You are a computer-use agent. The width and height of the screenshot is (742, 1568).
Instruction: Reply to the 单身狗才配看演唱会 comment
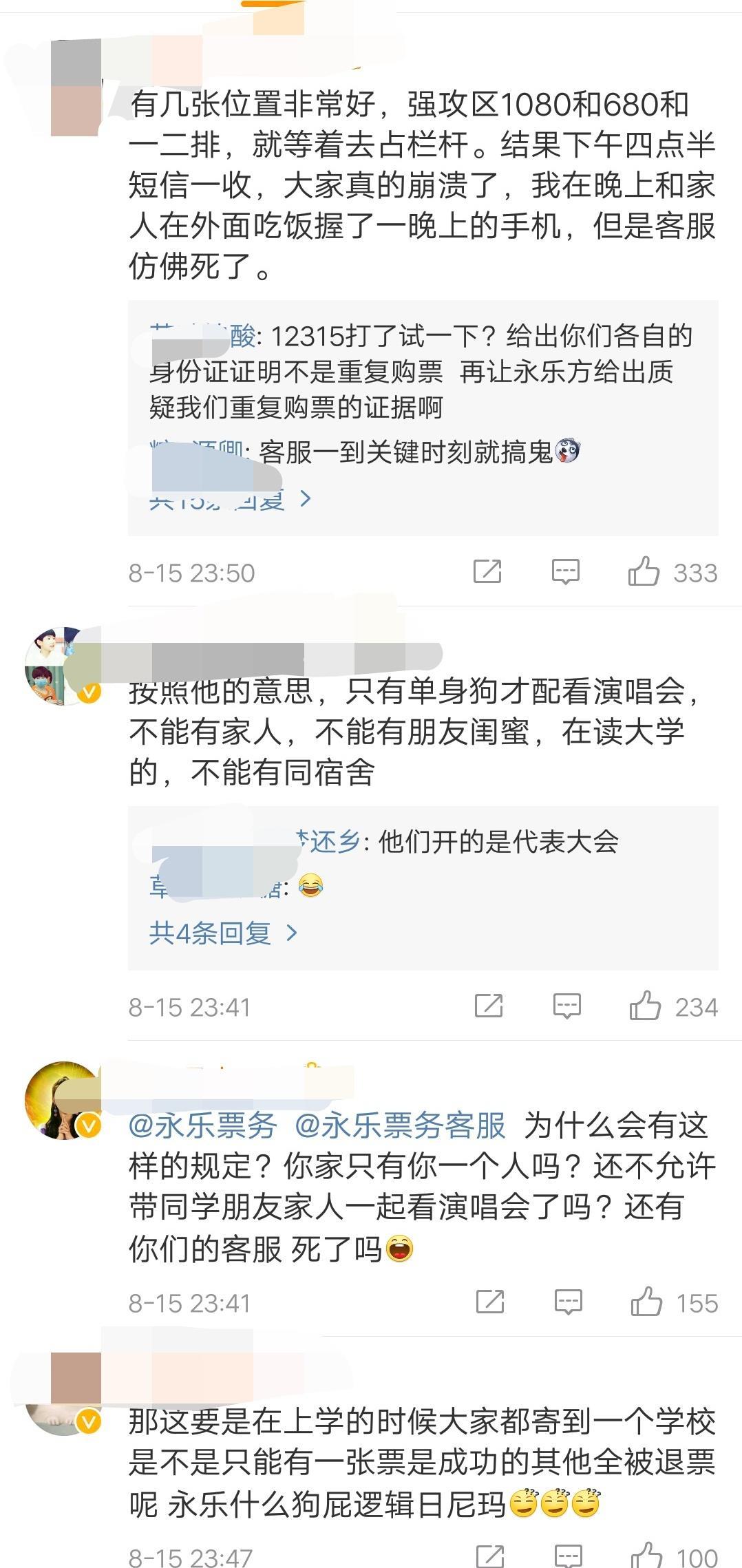pyautogui.click(x=566, y=1006)
